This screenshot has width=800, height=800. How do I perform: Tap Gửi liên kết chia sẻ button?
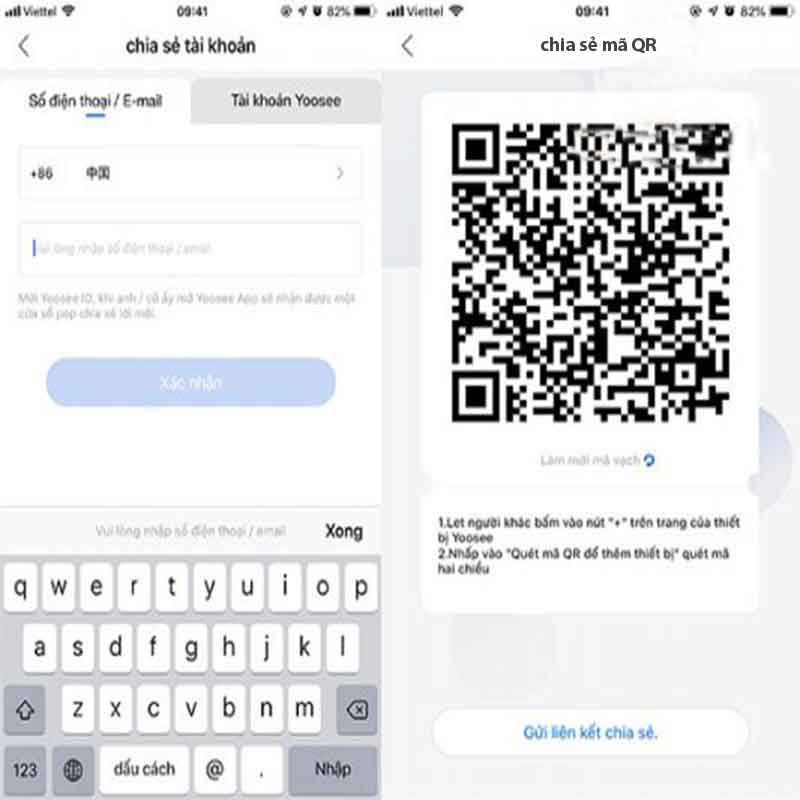(x=590, y=733)
